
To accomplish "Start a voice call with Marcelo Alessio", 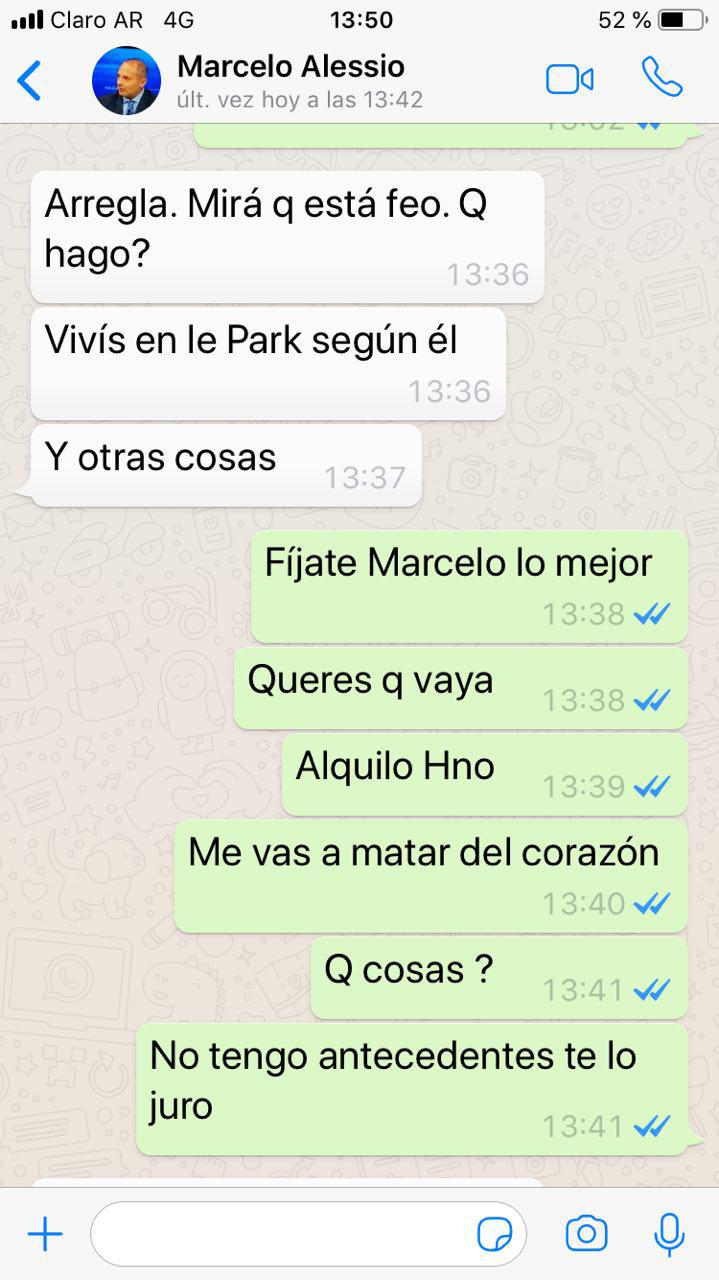I will pyautogui.click(x=662, y=78).
